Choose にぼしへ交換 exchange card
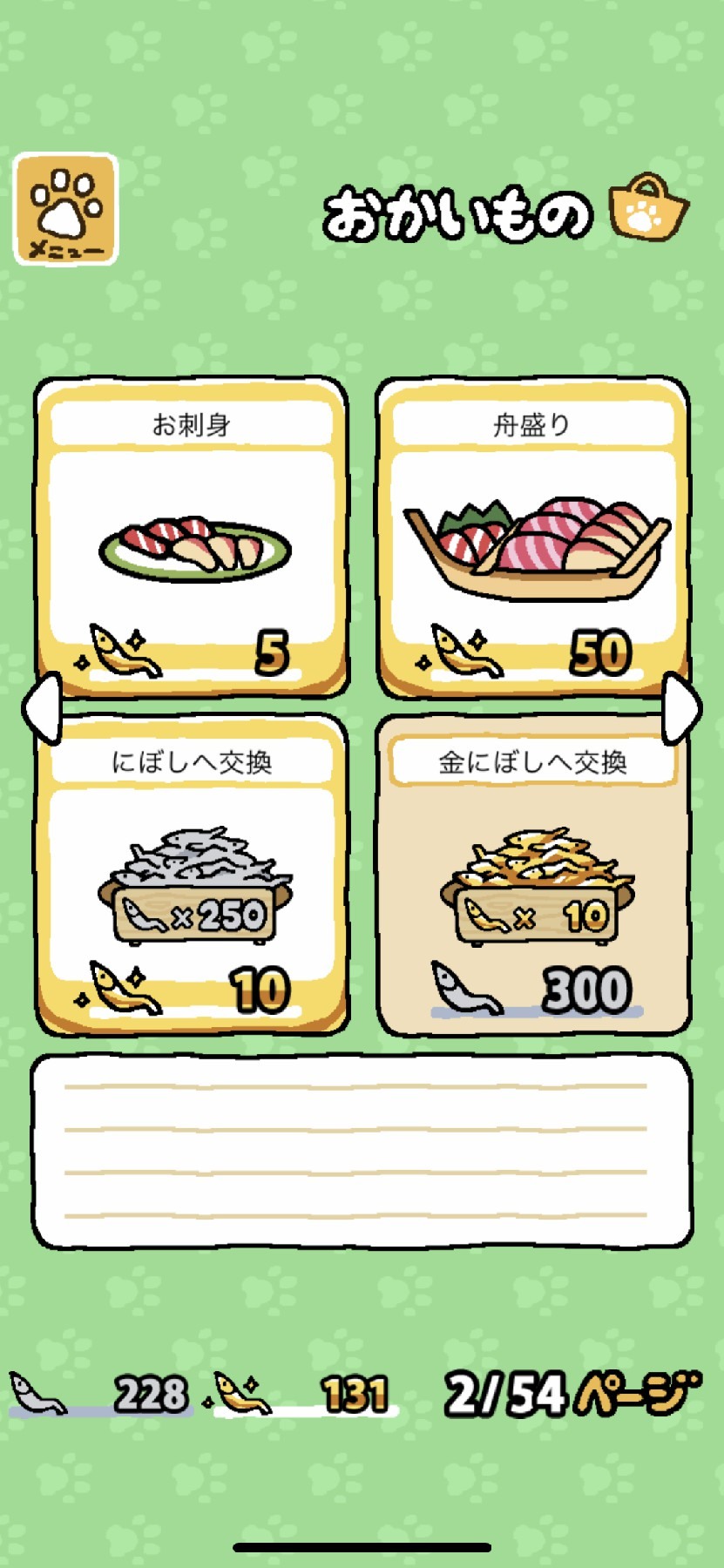 [192, 875]
